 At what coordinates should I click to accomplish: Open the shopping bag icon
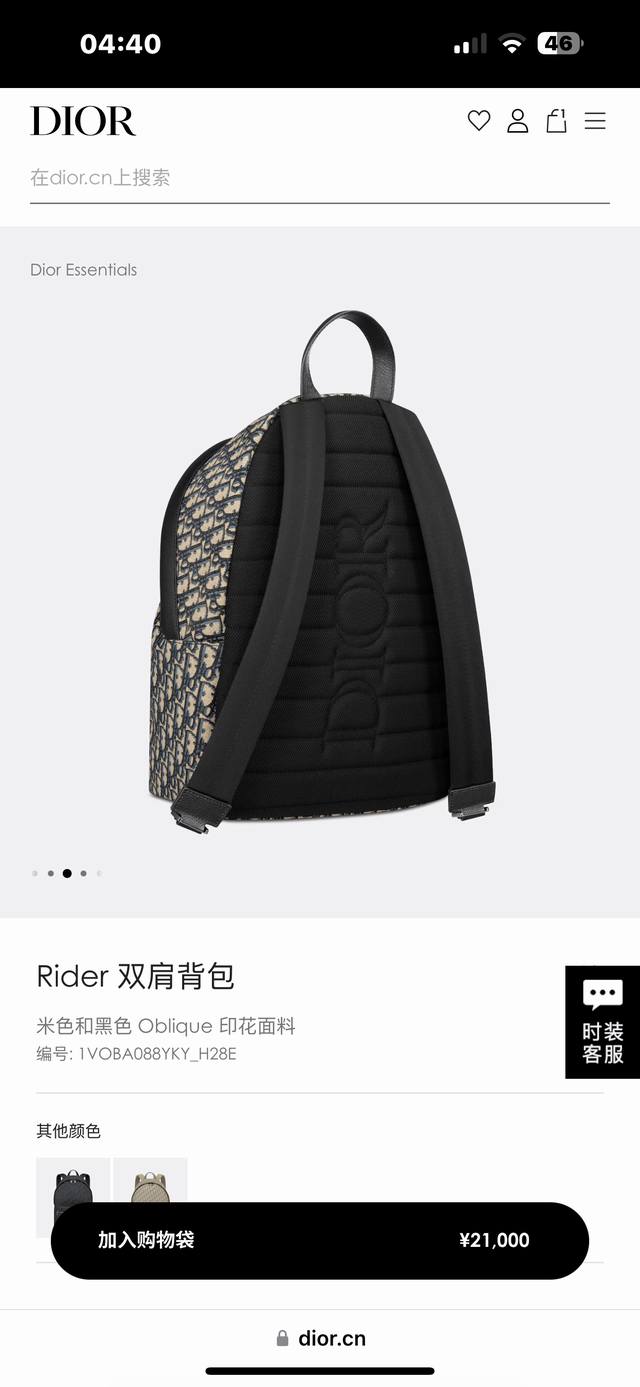556,121
